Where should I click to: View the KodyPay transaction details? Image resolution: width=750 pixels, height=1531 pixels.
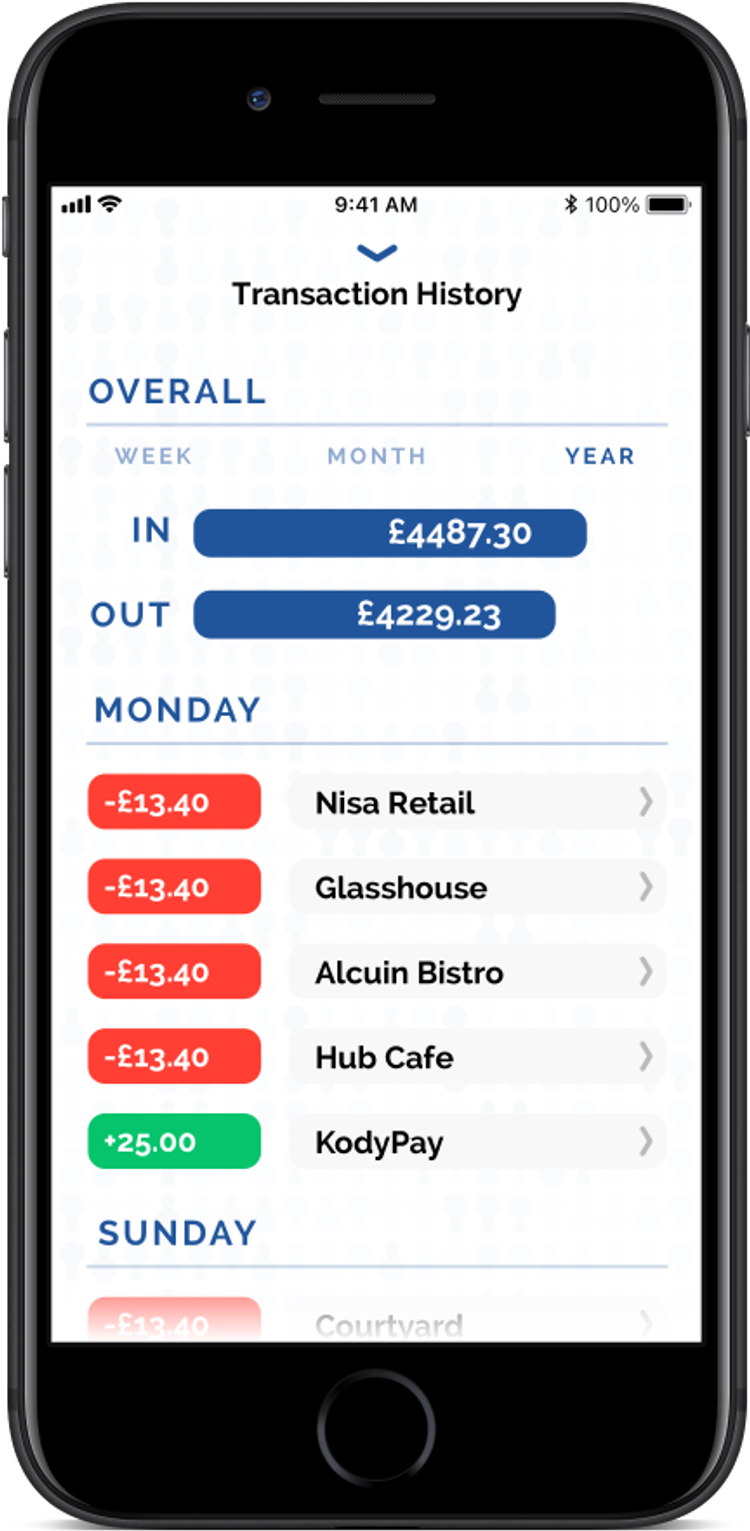point(477,1142)
